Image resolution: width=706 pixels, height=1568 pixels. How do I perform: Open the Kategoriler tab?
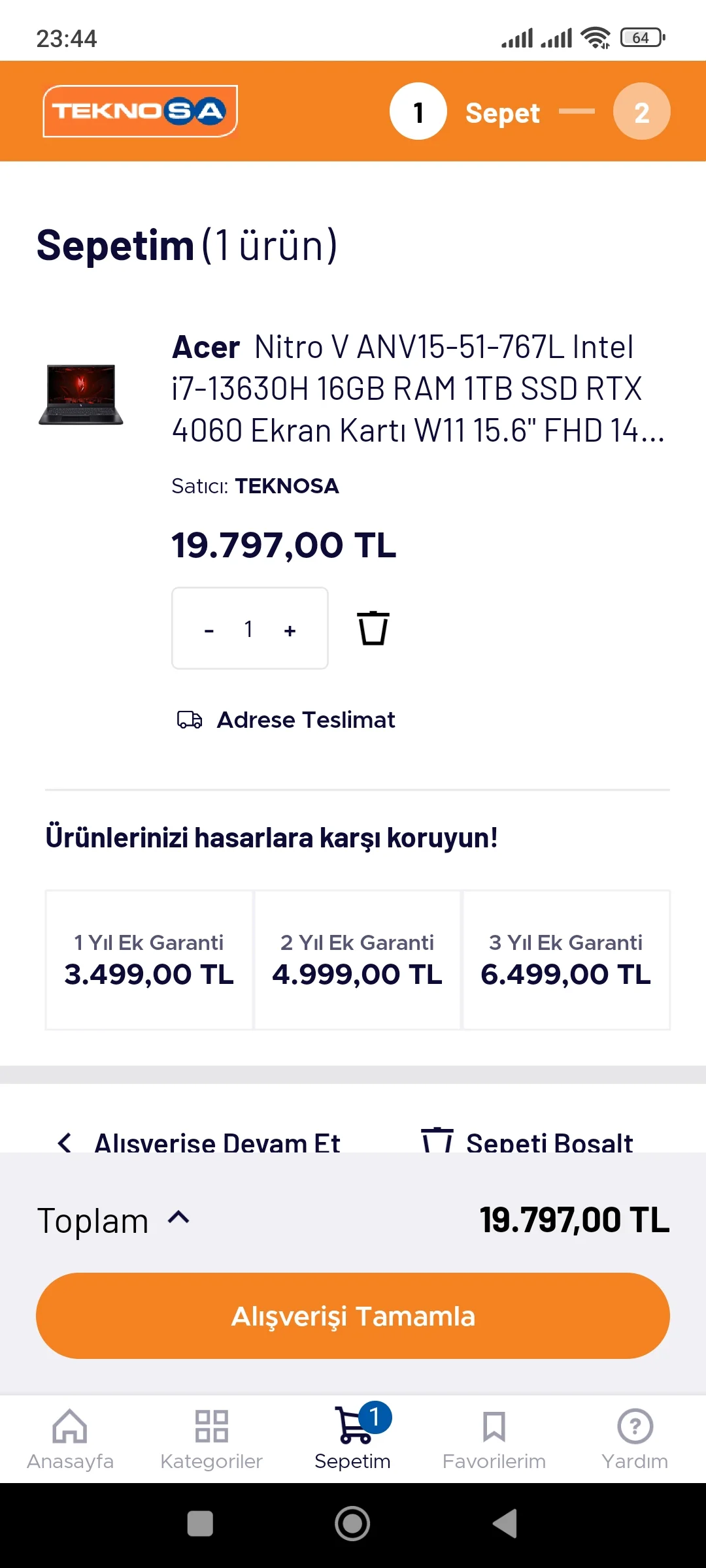[x=211, y=1439]
